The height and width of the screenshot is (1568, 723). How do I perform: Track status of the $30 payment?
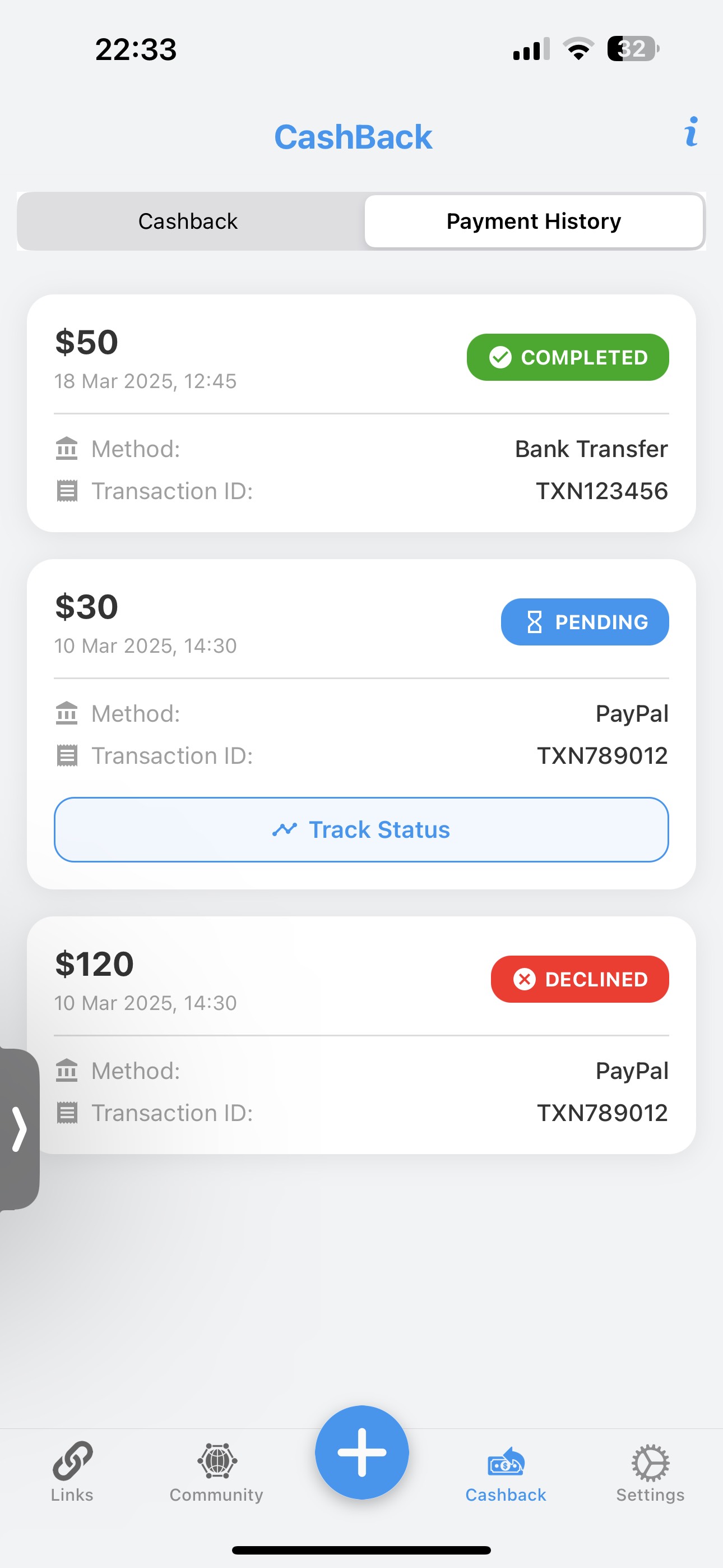click(361, 829)
